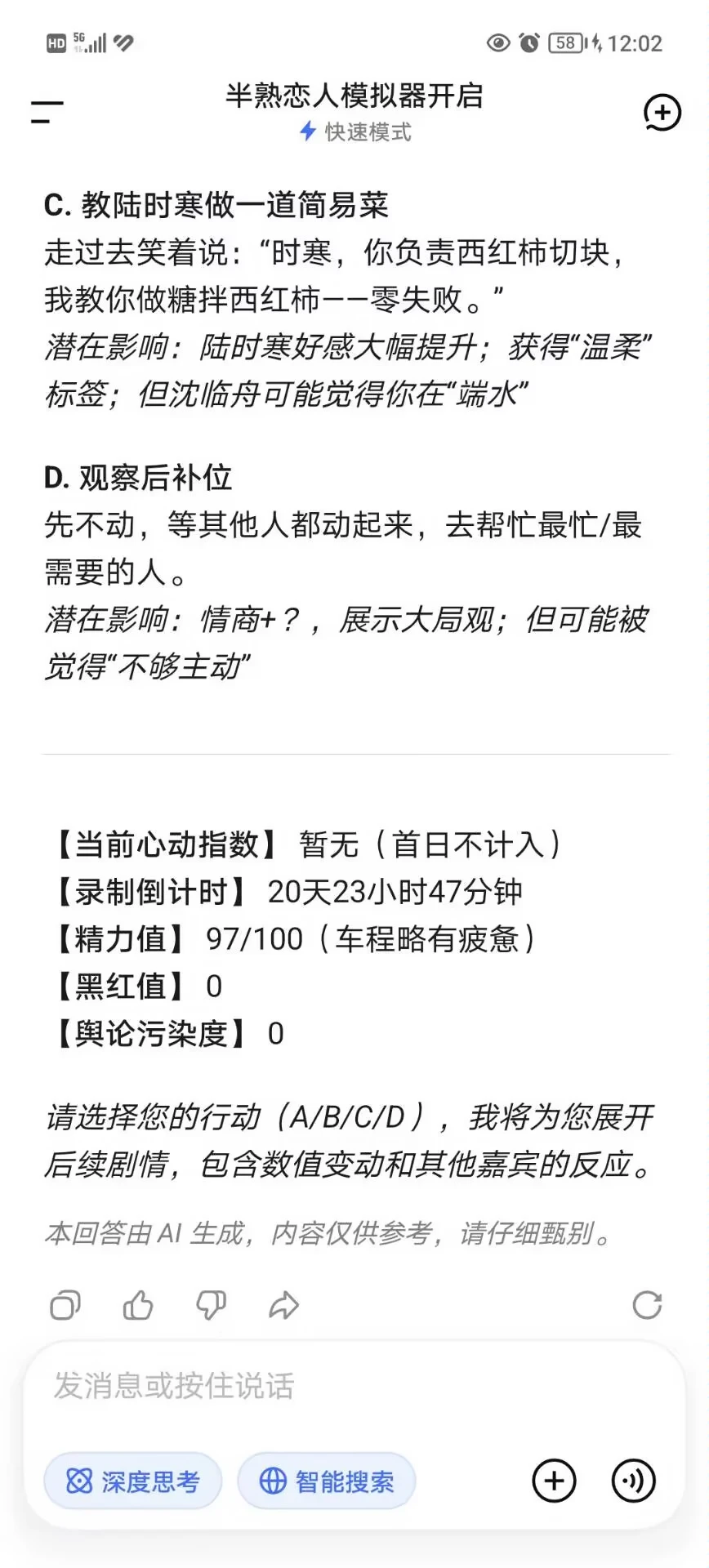Image resolution: width=709 pixels, height=1568 pixels.
Task: Like this AI response
Action: [138, 1305]
